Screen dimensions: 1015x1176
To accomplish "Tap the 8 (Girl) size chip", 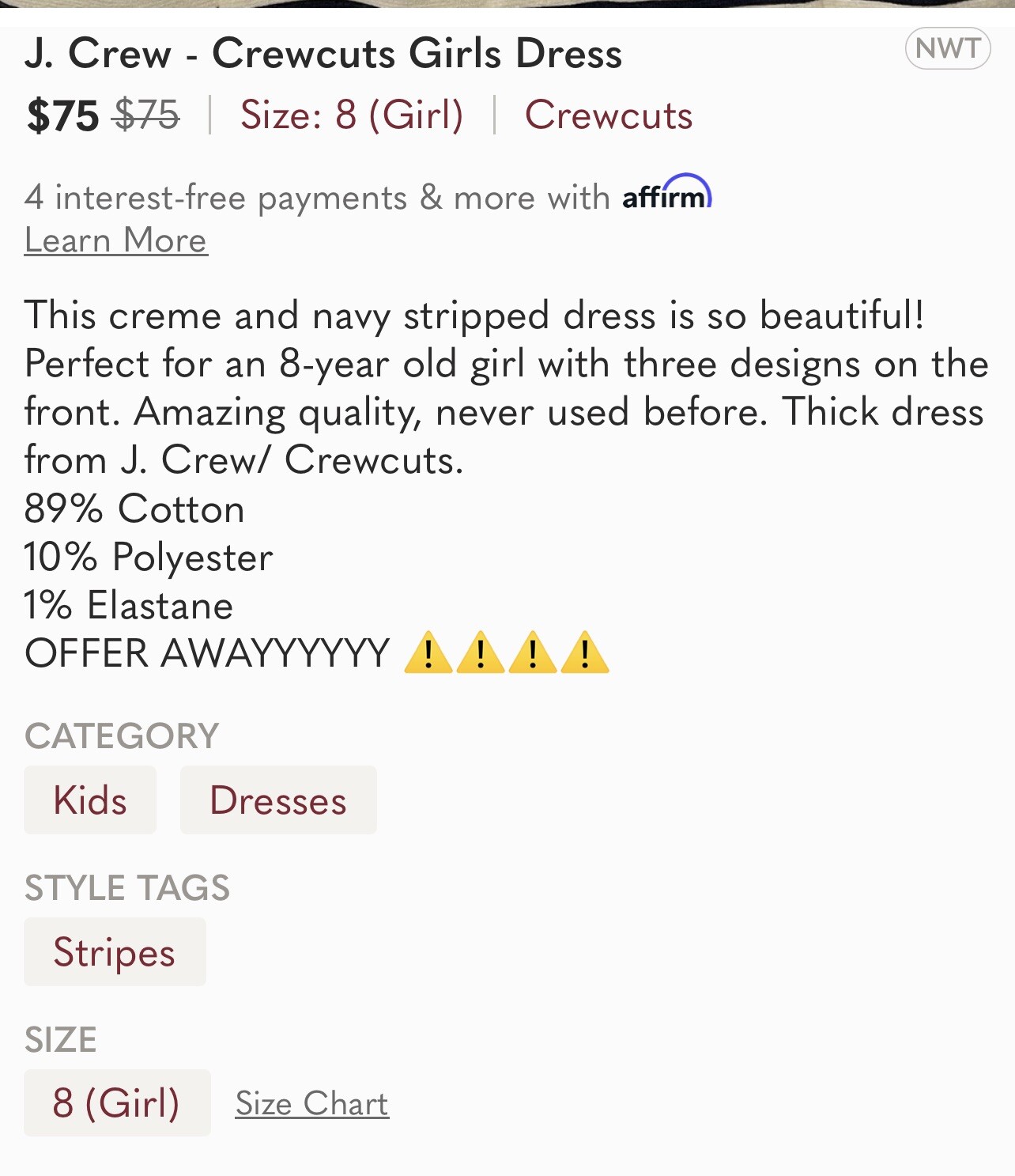I will pyautogui.click(x=117, y=1102).
